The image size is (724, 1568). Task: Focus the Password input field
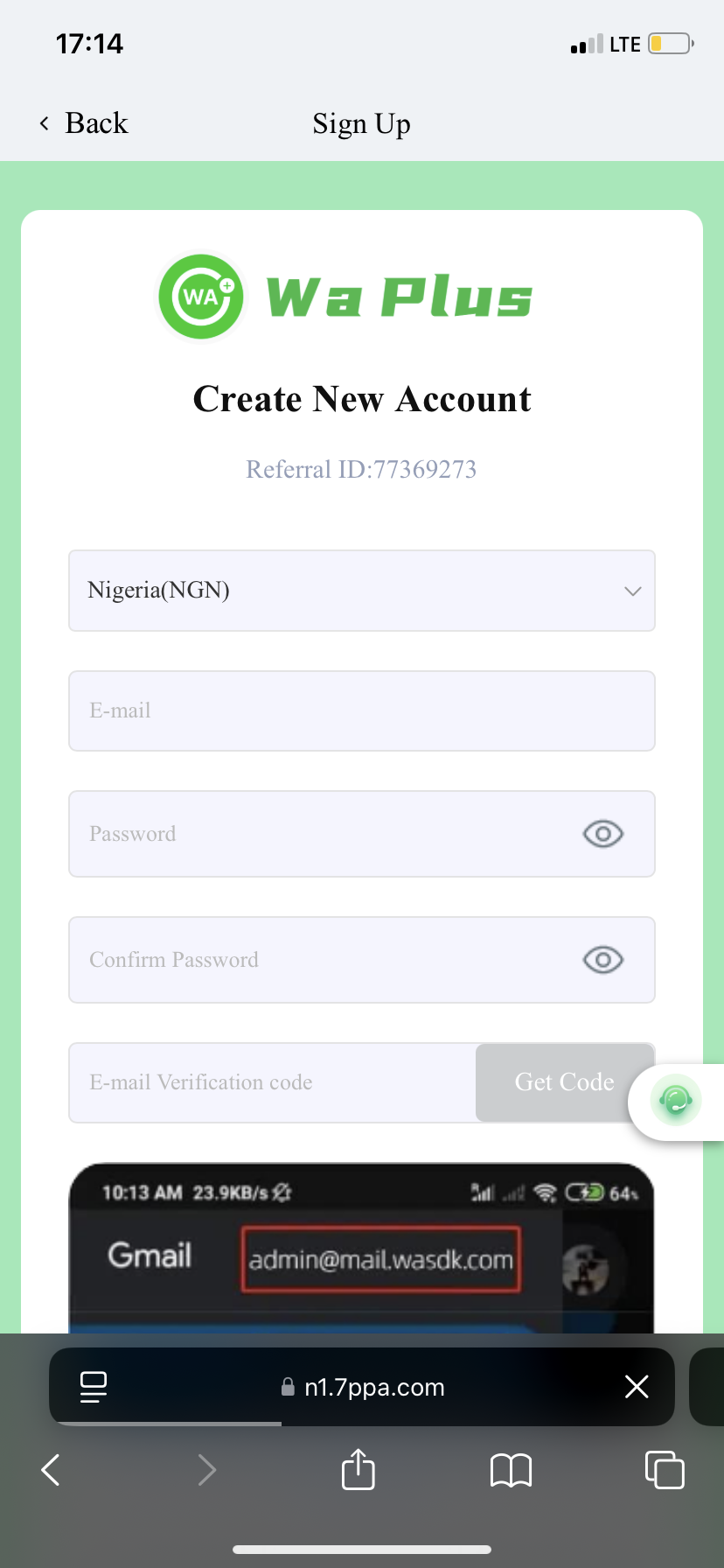point(324,834)
